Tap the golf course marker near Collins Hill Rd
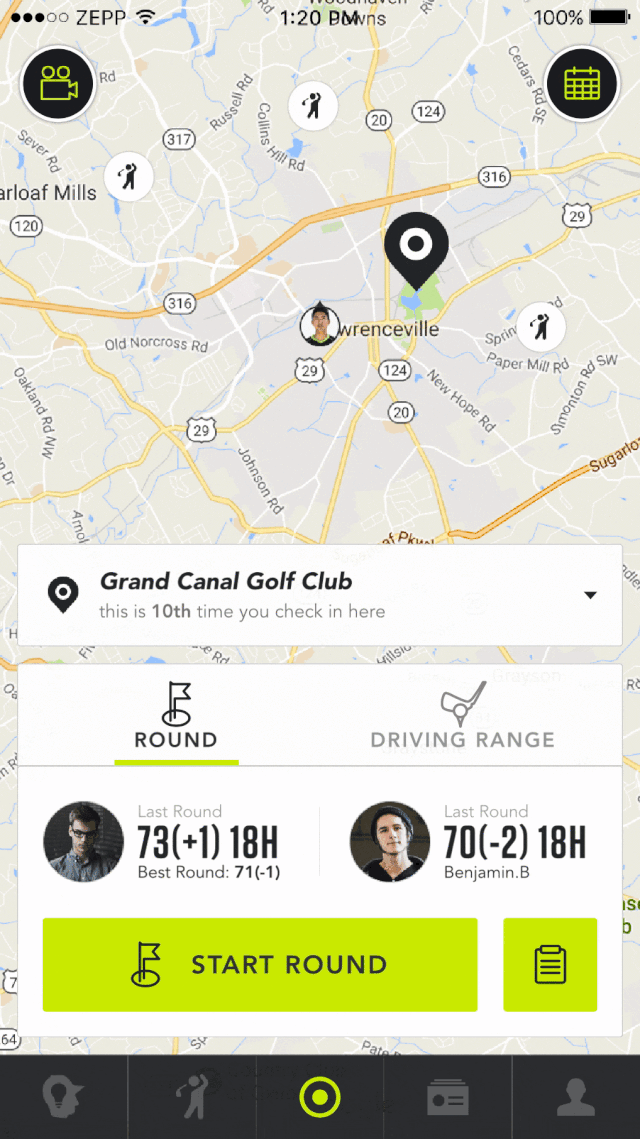Image resolution: width=640 pixels, height=1139 pixels. (313, 104)
